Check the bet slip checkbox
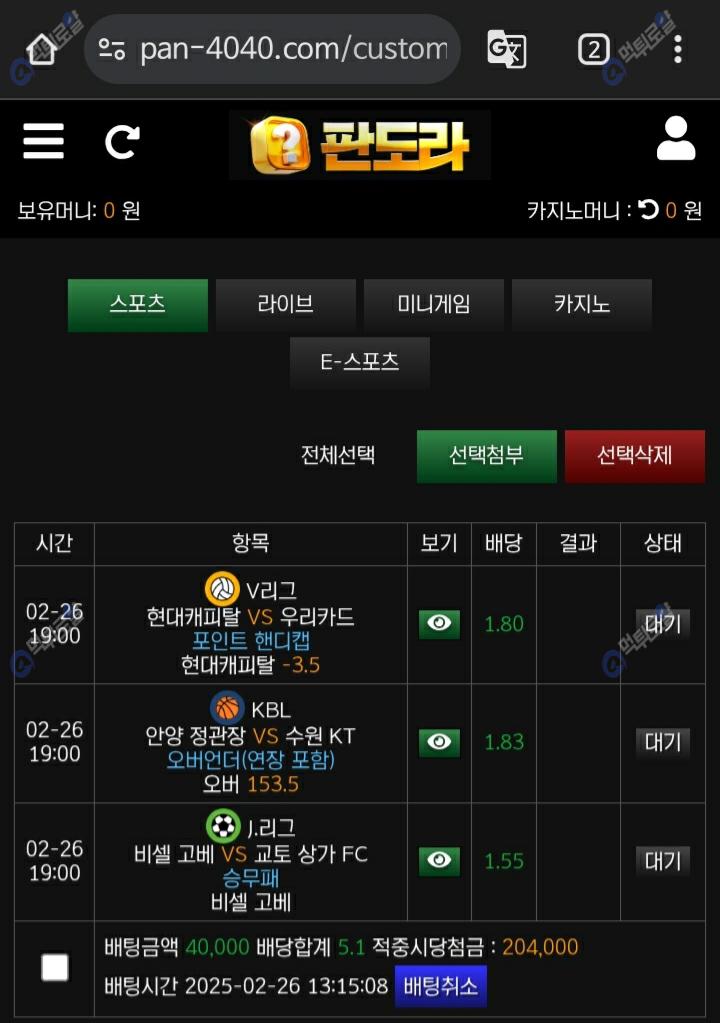 point(55,967)
